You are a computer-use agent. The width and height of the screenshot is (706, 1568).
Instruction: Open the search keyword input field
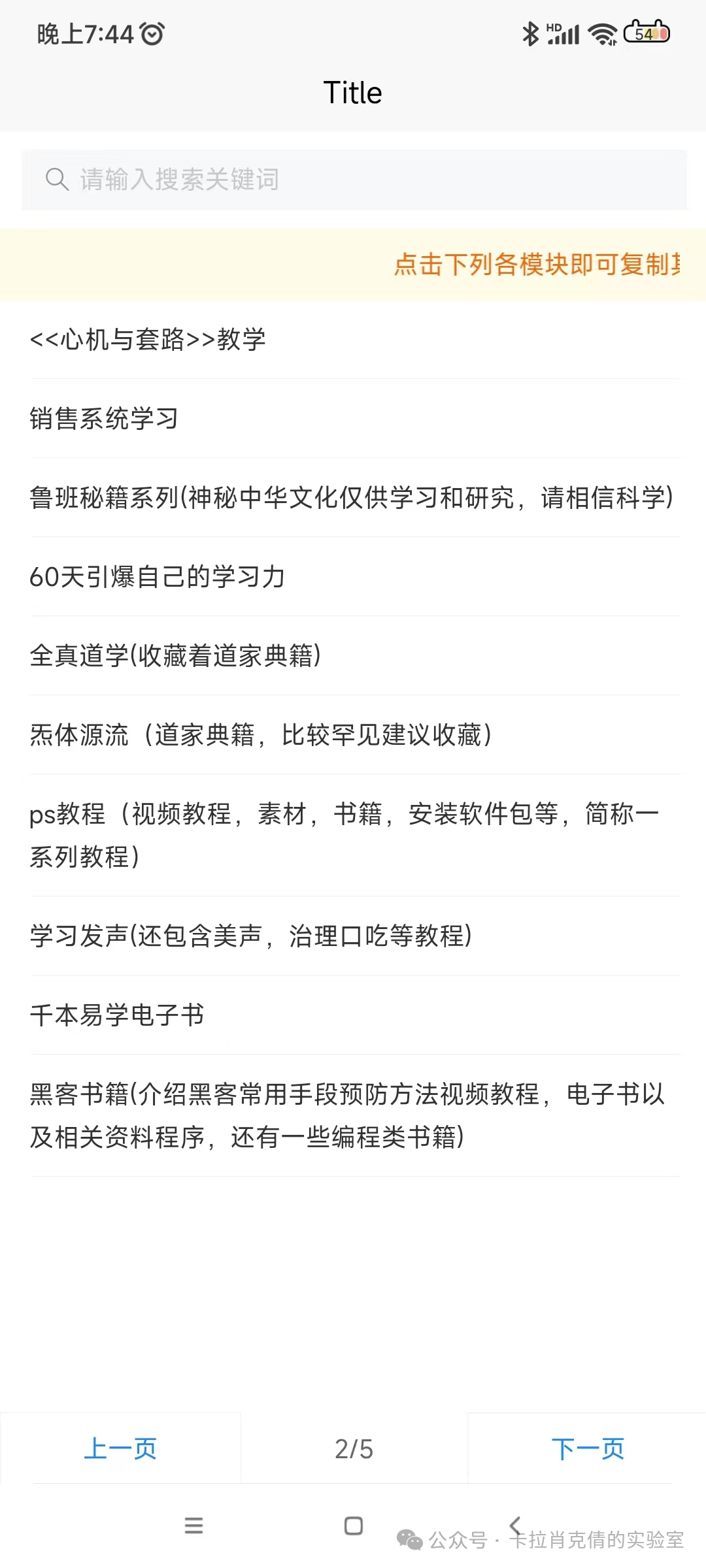353,179
